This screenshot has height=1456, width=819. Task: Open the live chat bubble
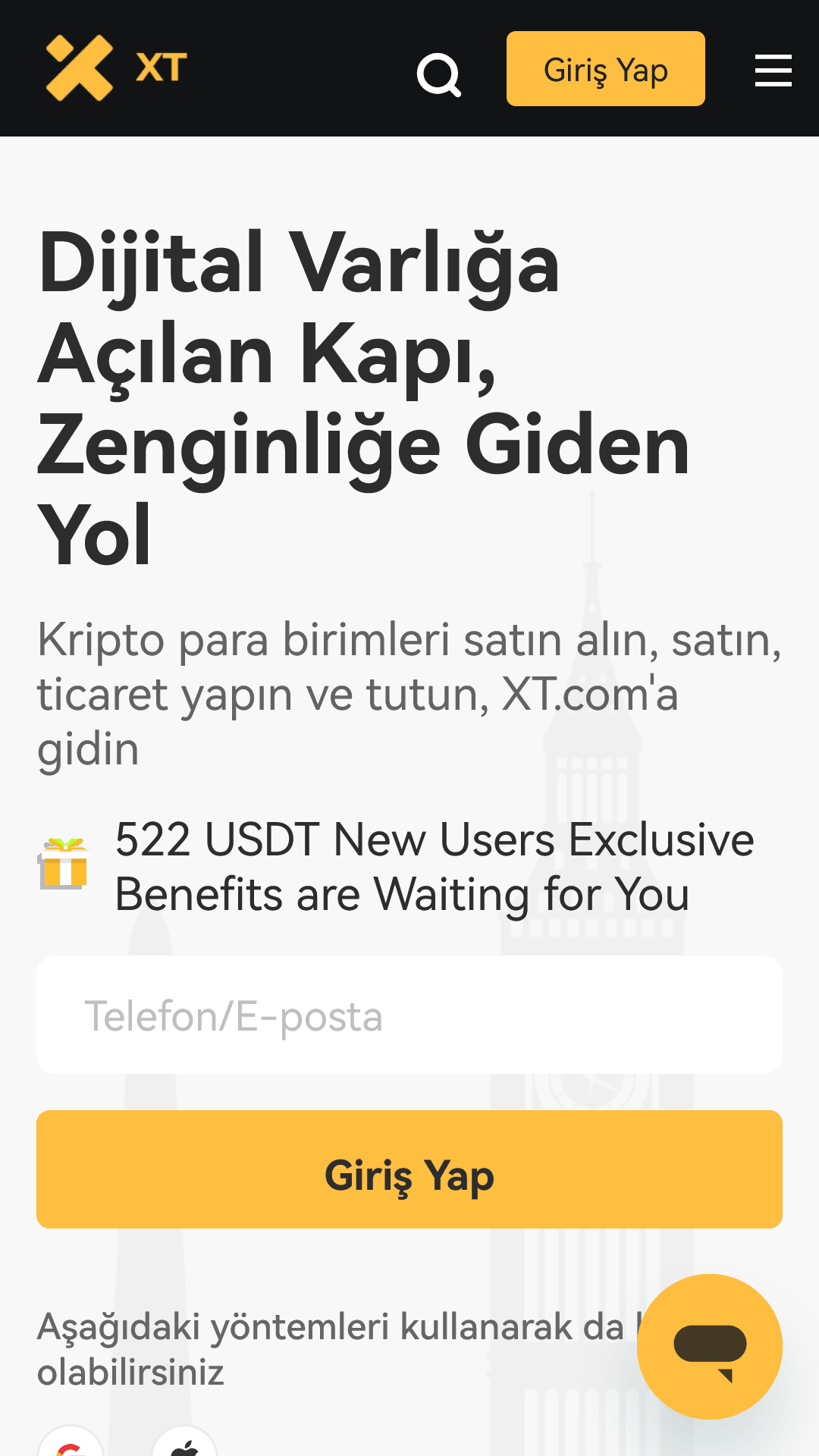click(710, 1346)
